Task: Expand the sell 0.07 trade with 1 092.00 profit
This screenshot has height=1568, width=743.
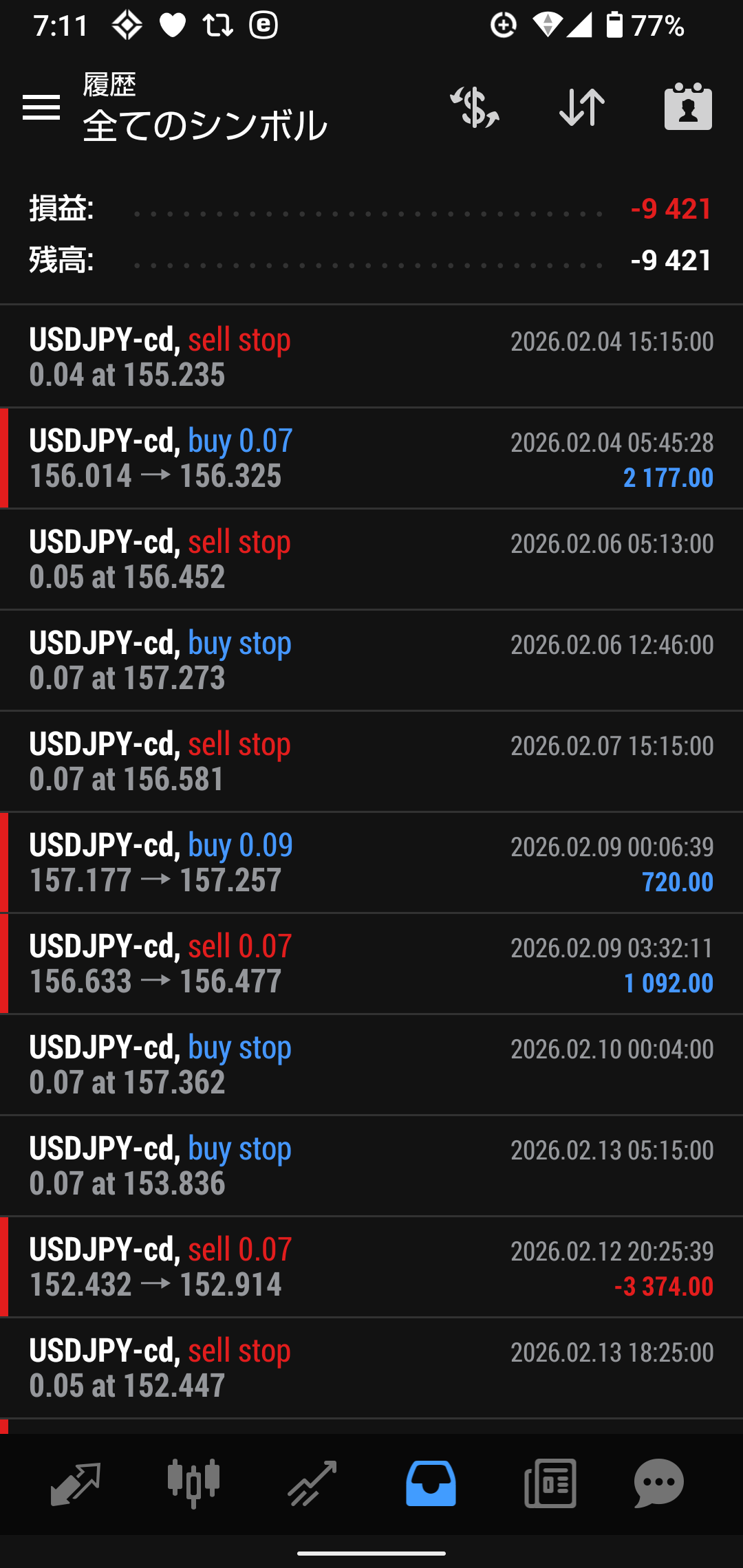Action: (x=371, y=963)
